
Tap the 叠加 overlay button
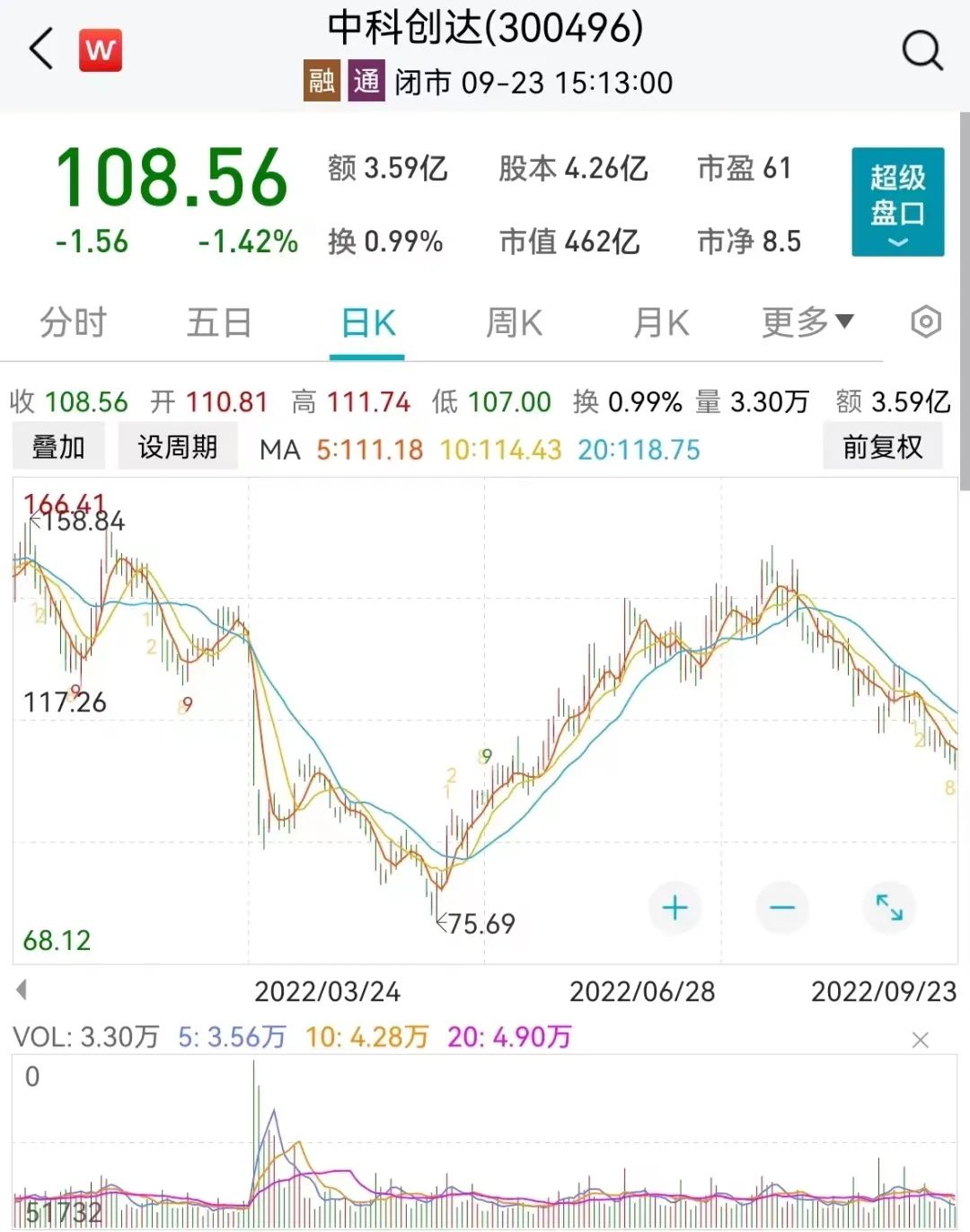click(58, 446)
